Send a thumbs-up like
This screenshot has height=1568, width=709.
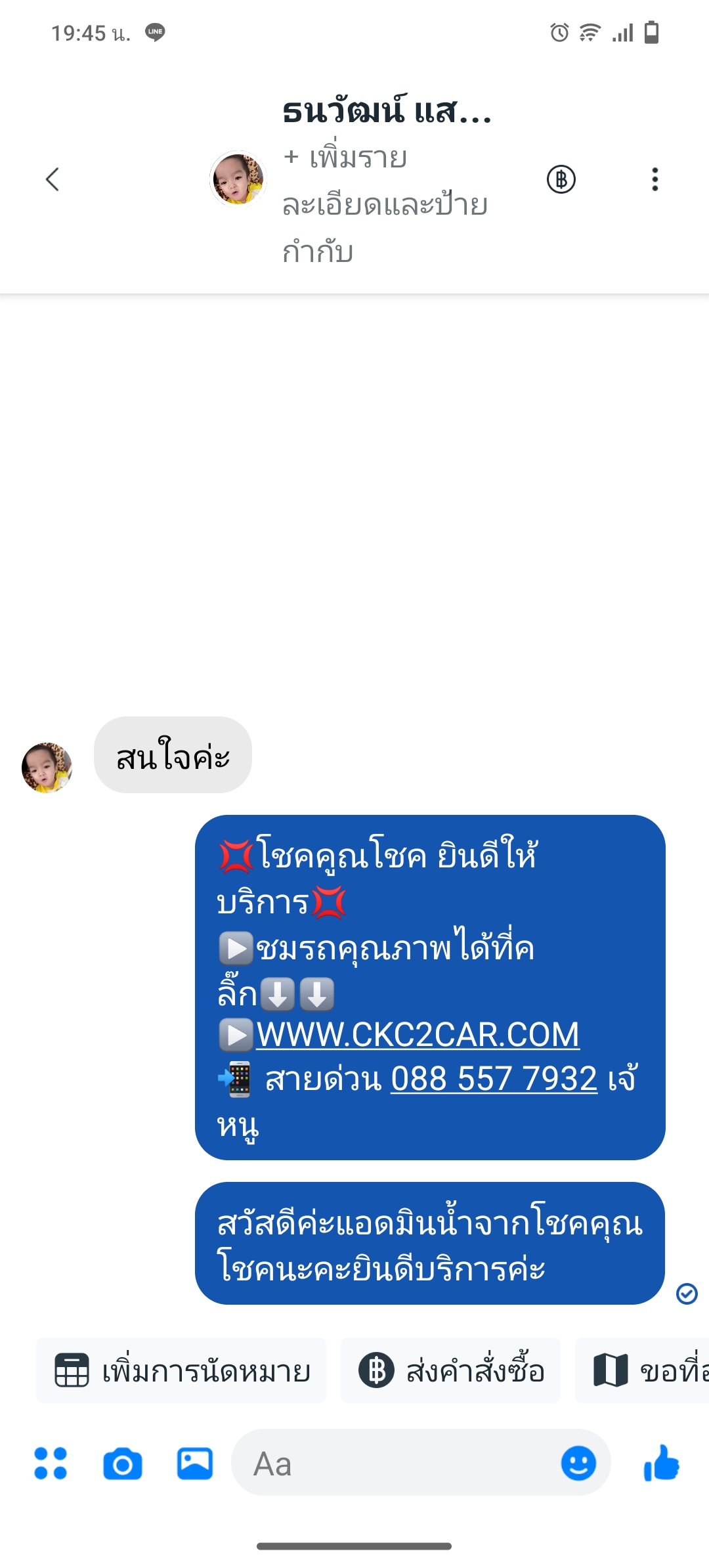coord(661,1464)
